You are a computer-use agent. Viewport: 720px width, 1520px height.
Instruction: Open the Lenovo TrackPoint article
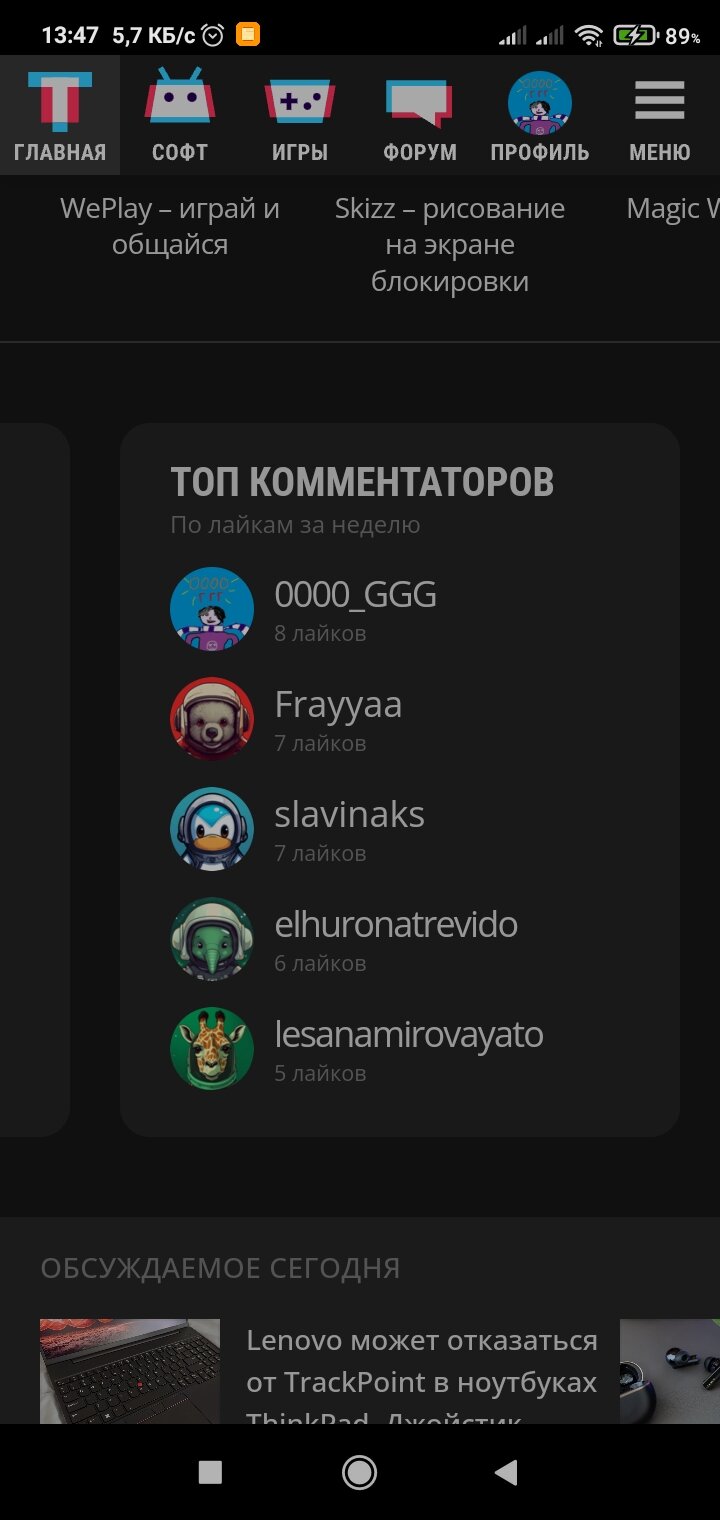click(422, 1376)
